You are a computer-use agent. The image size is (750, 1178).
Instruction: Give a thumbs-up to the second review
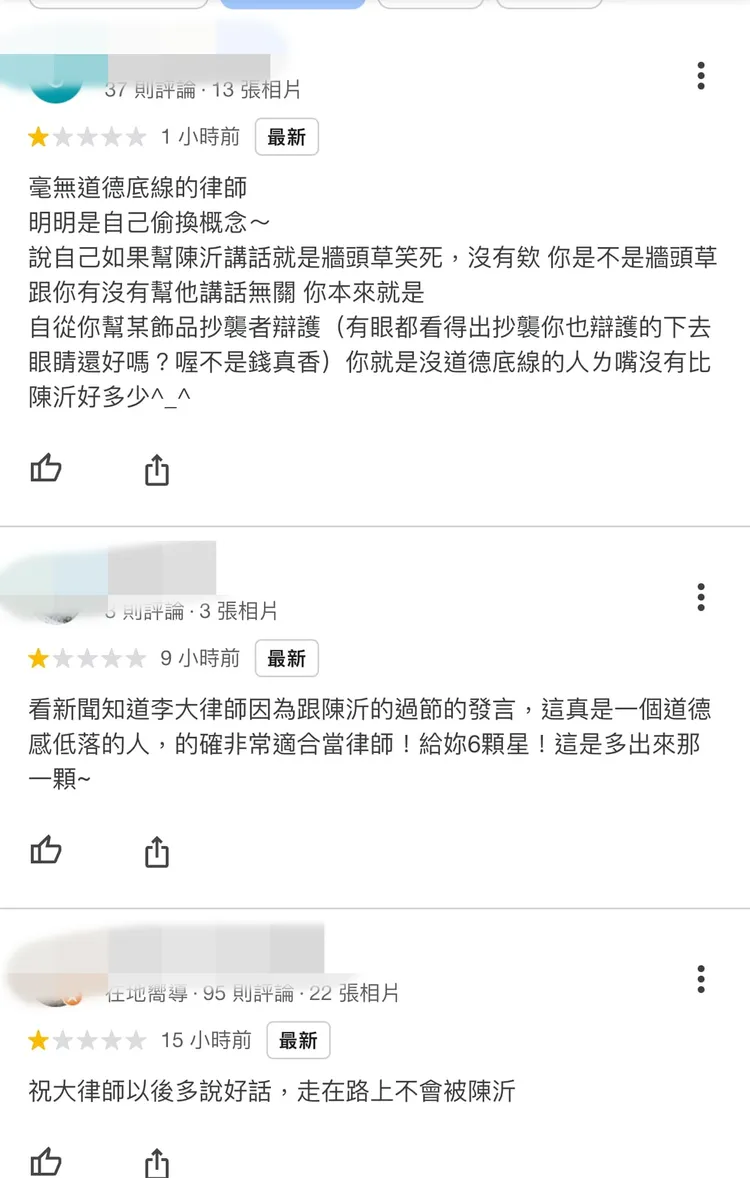click(47, 850)
